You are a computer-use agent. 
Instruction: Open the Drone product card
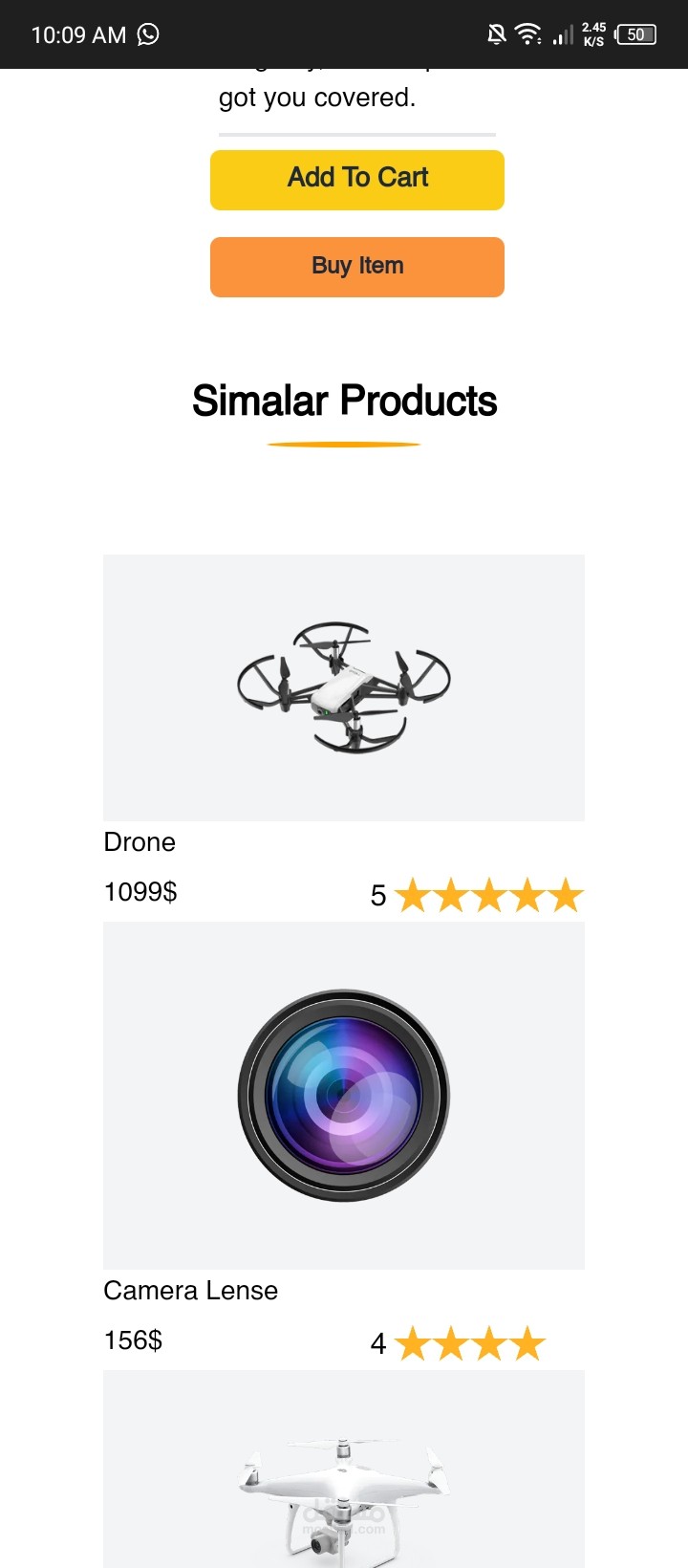(344, 687)
